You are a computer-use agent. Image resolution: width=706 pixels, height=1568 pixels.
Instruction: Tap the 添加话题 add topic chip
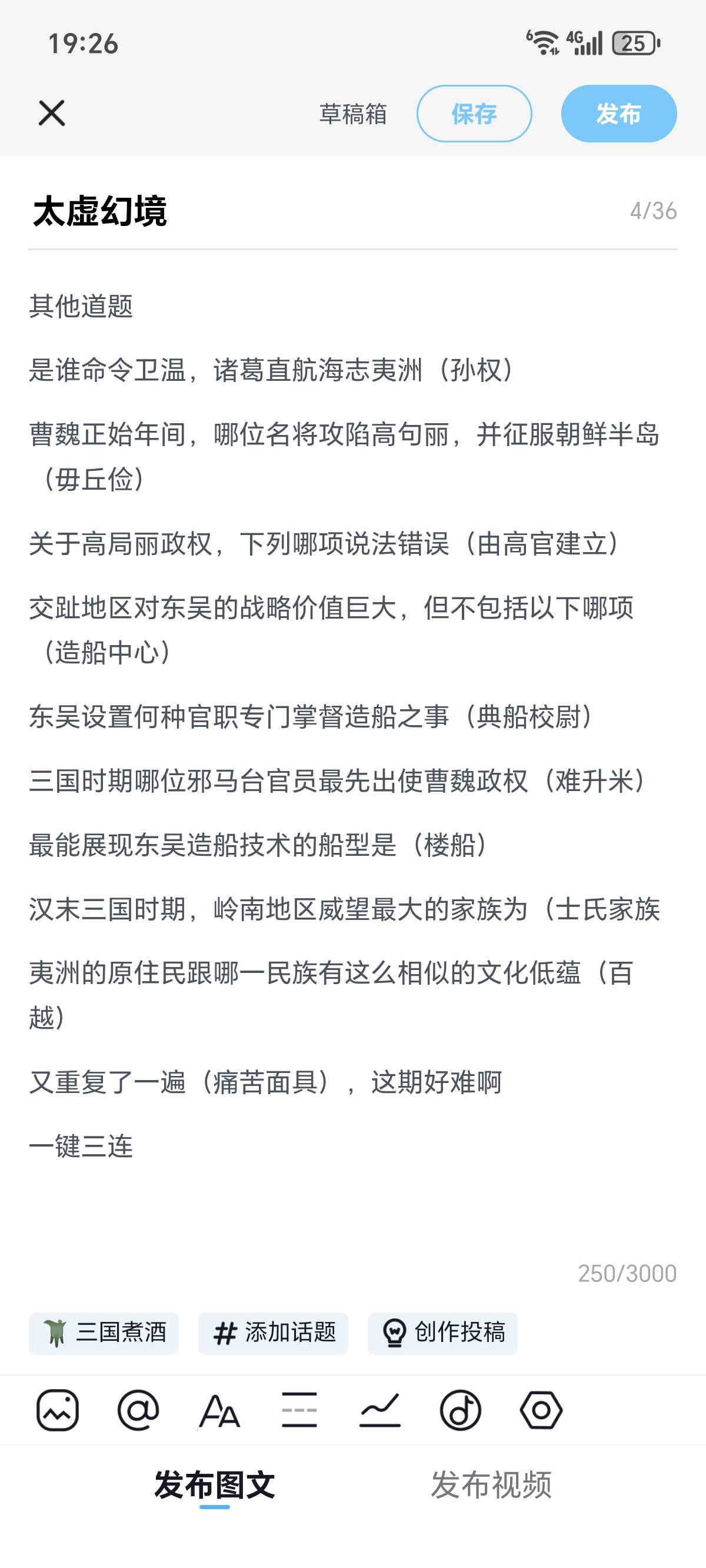pyautogui.click(x=273, y=1334)
